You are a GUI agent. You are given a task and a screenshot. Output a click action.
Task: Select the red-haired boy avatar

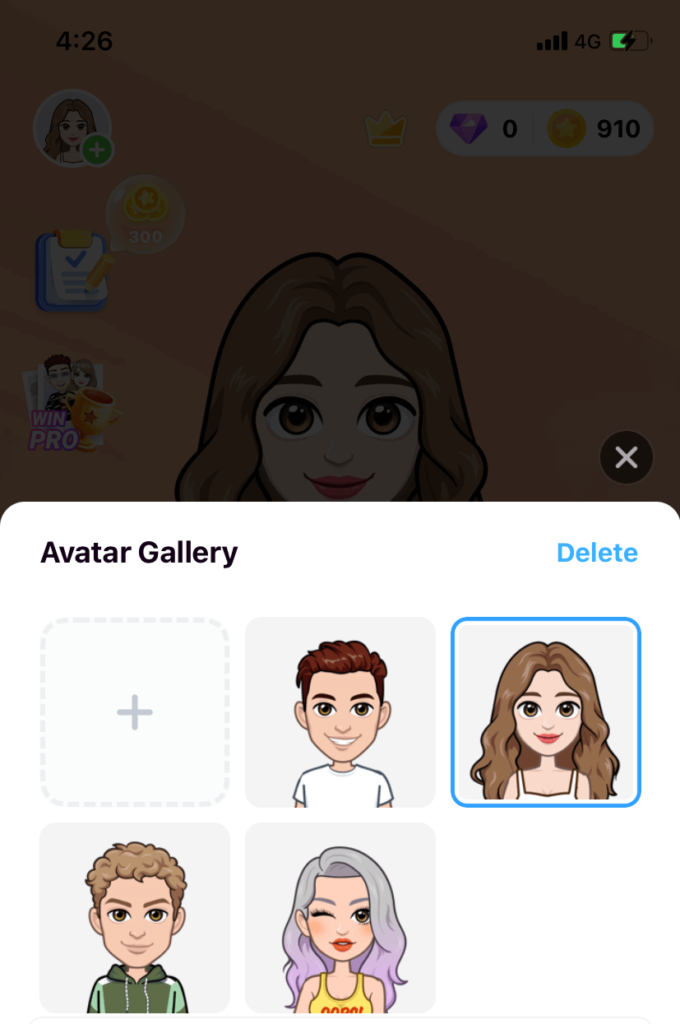pyautogui.click(x=340, y=712)
